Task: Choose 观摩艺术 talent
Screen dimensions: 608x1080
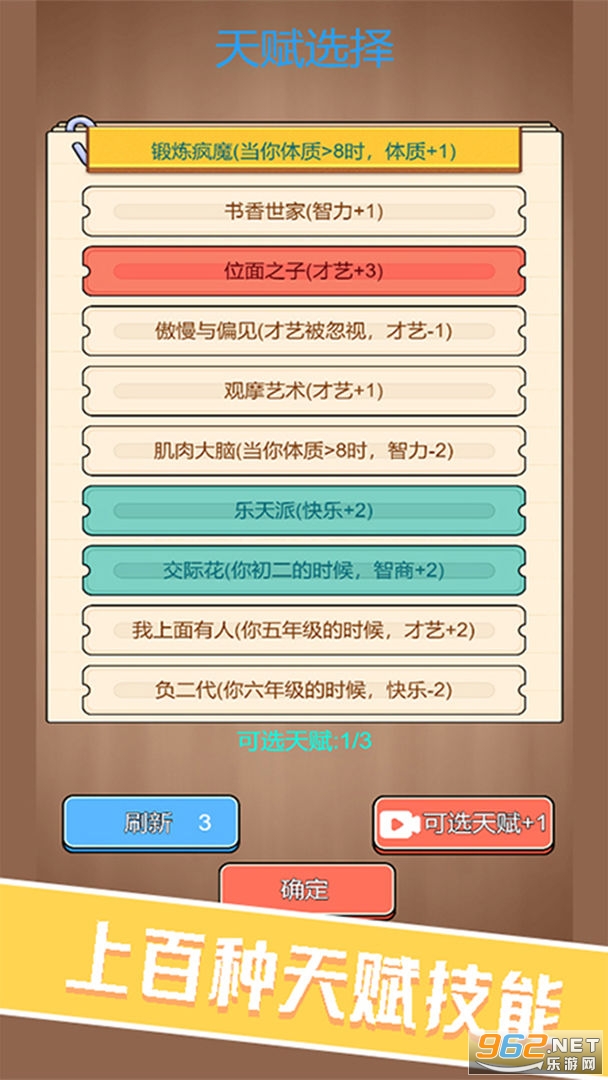Action: [x=304, y=391]
